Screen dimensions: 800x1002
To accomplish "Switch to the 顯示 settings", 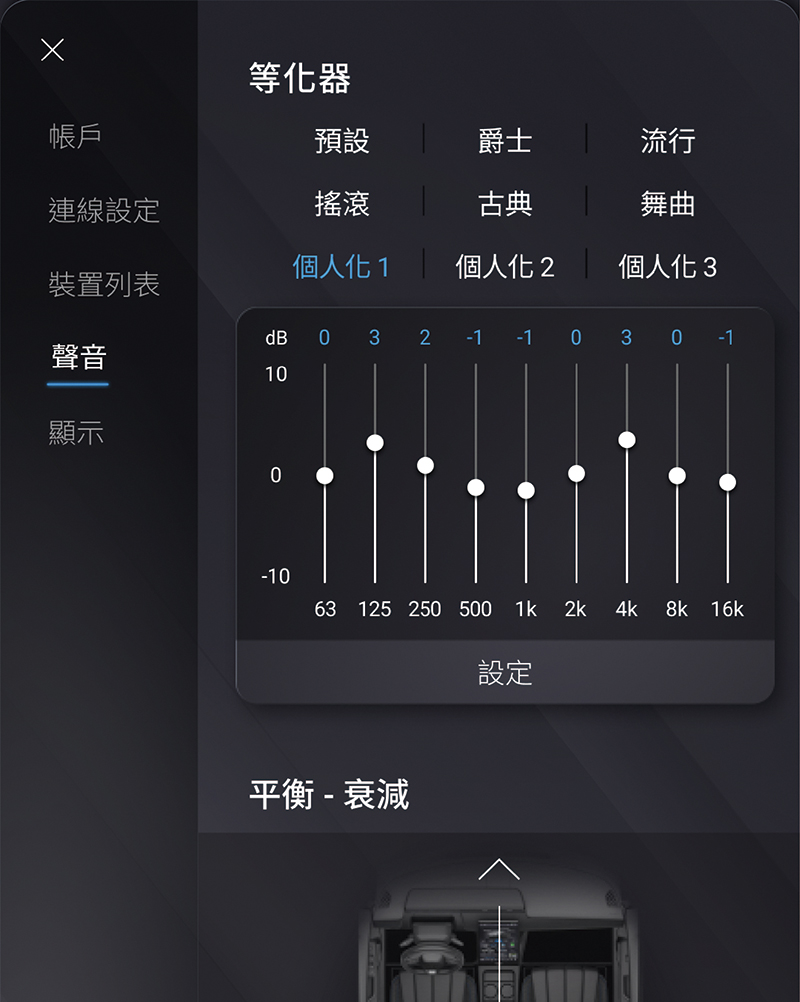I will (x=76, y=433).
